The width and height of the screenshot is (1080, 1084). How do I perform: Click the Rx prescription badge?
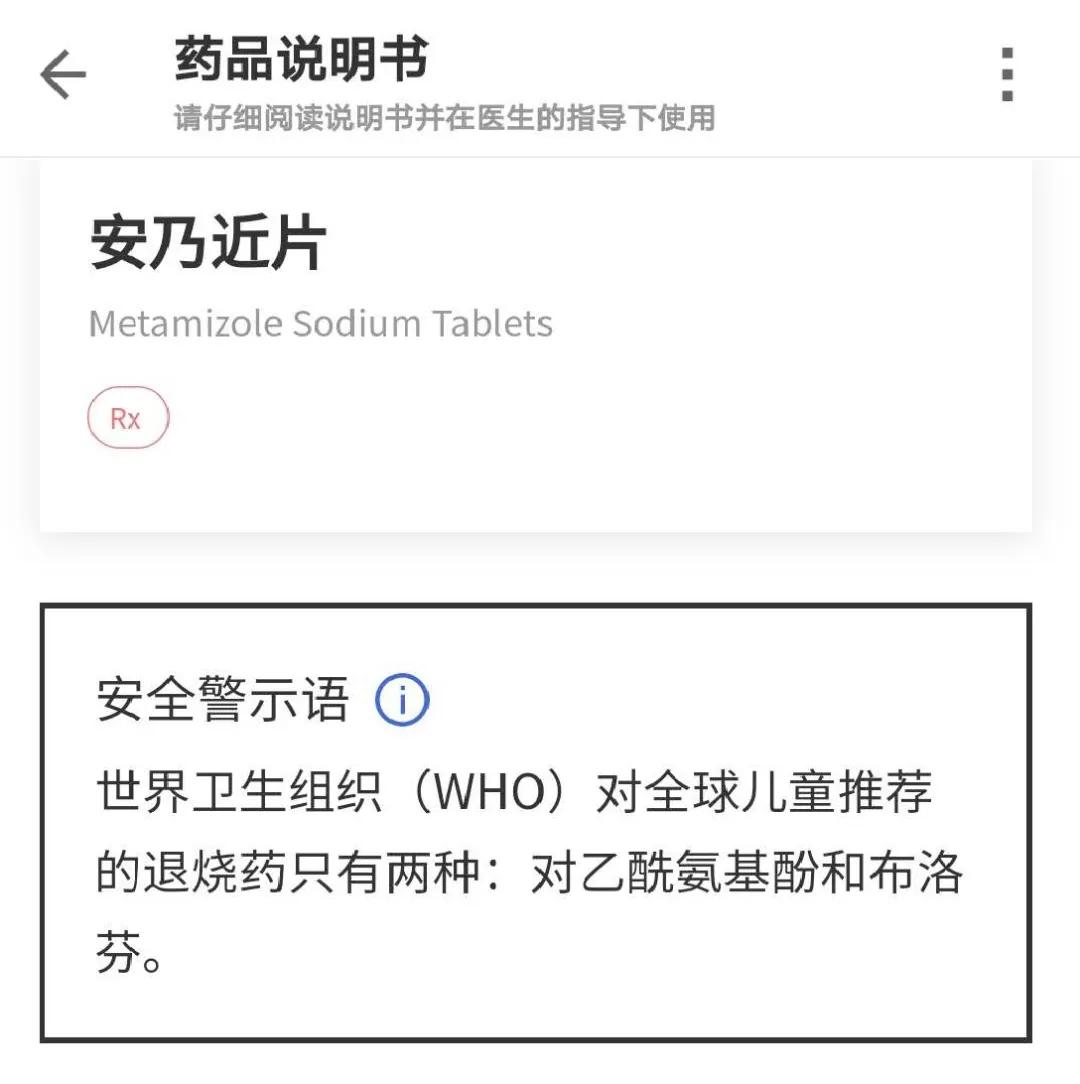[128, 418]
